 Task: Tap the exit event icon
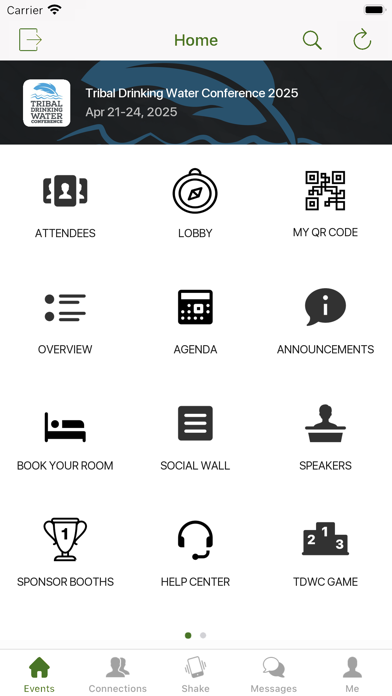click(x=30, y=40)
